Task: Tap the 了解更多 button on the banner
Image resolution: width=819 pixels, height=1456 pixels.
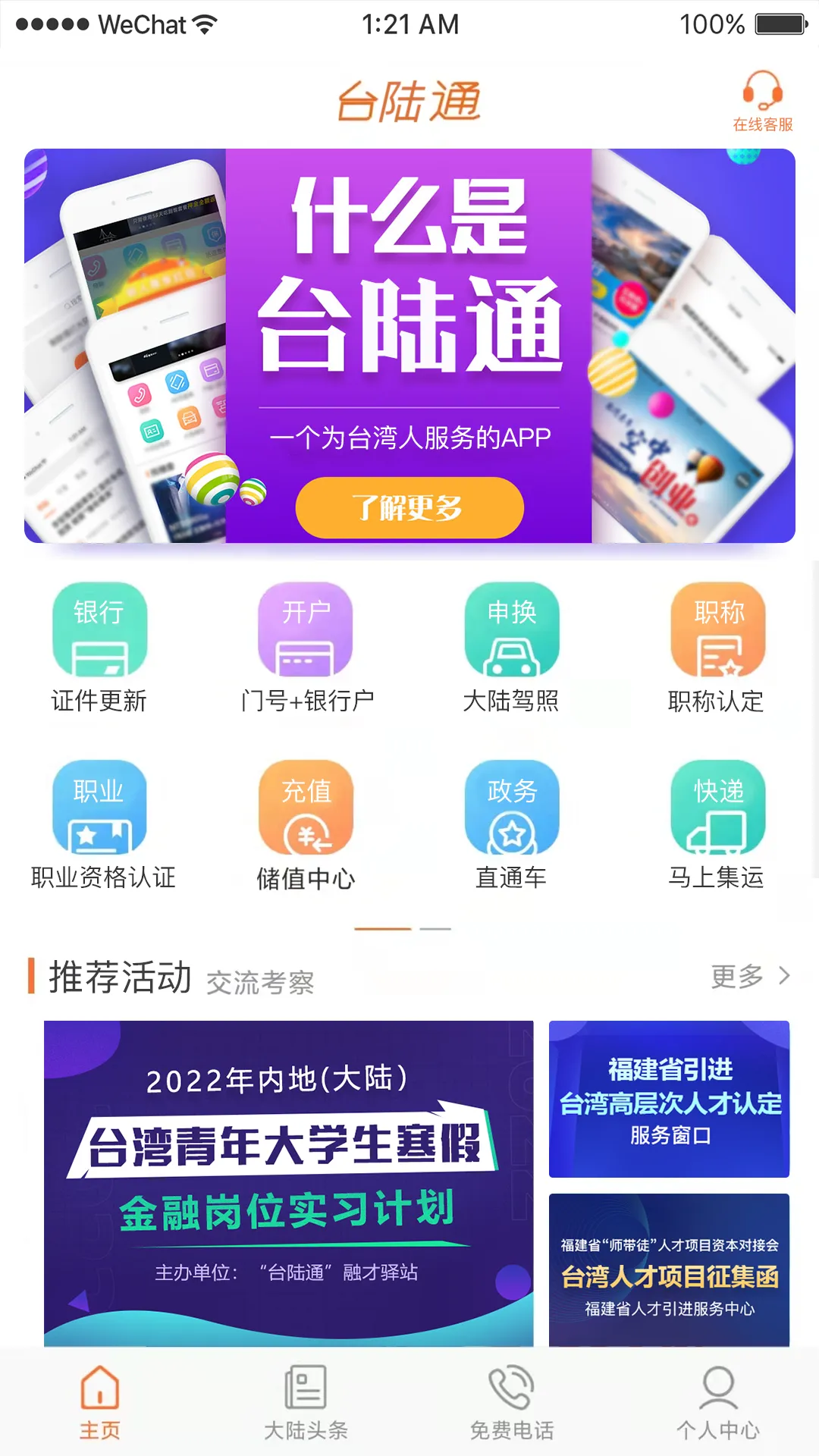Action: point(409,507)
